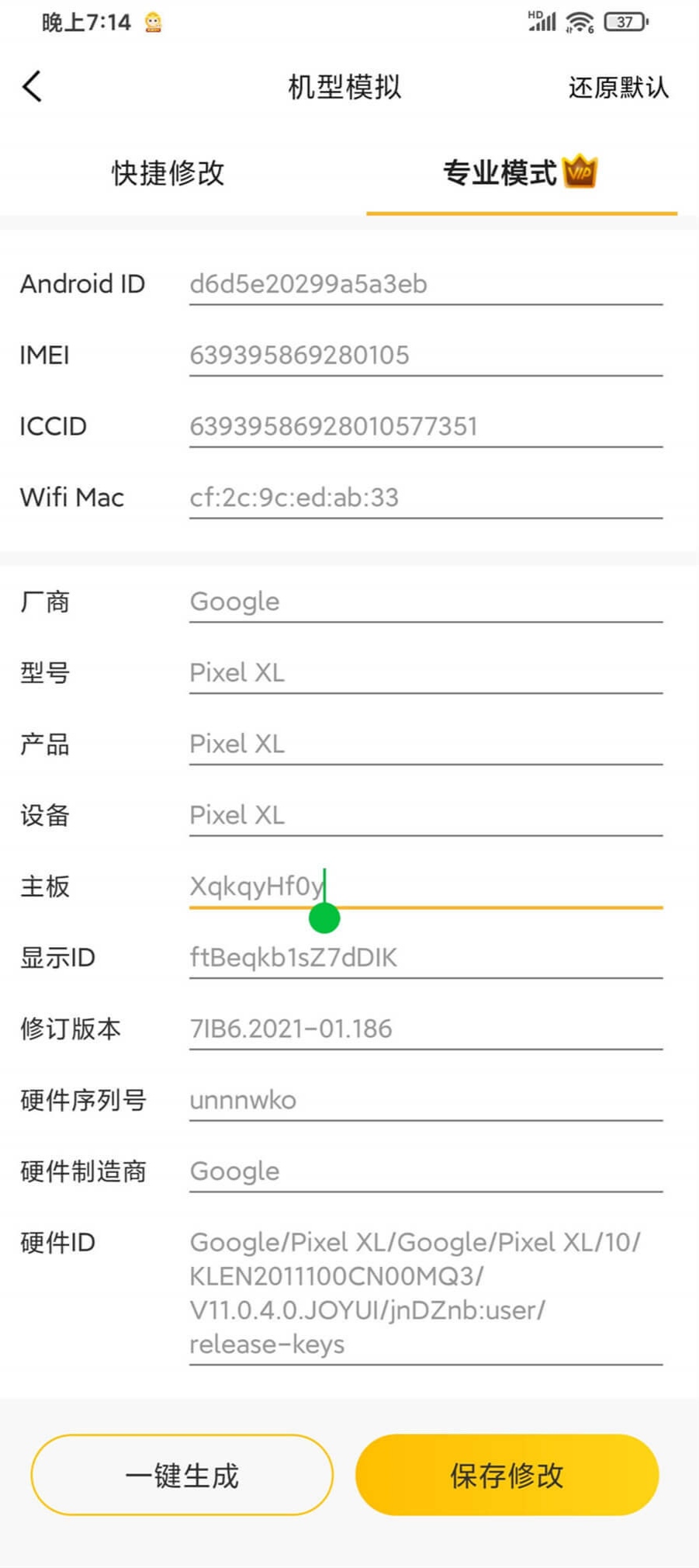Viewport: 699px width, 1568px height.
Task: Edit the 硬件序列号 field
Action: (426, 1100)
